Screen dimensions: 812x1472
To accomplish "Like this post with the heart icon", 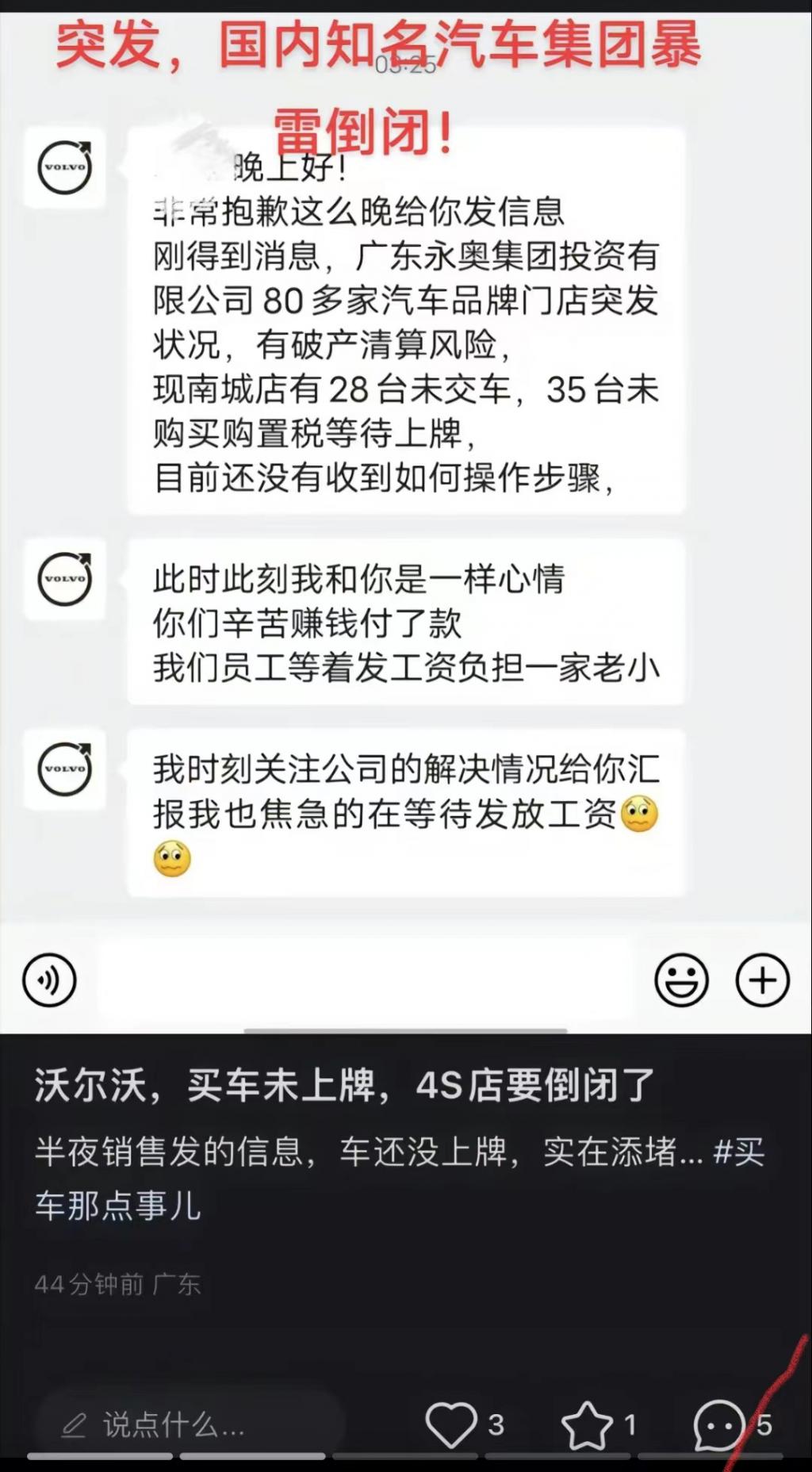I will coord(451,1424).
